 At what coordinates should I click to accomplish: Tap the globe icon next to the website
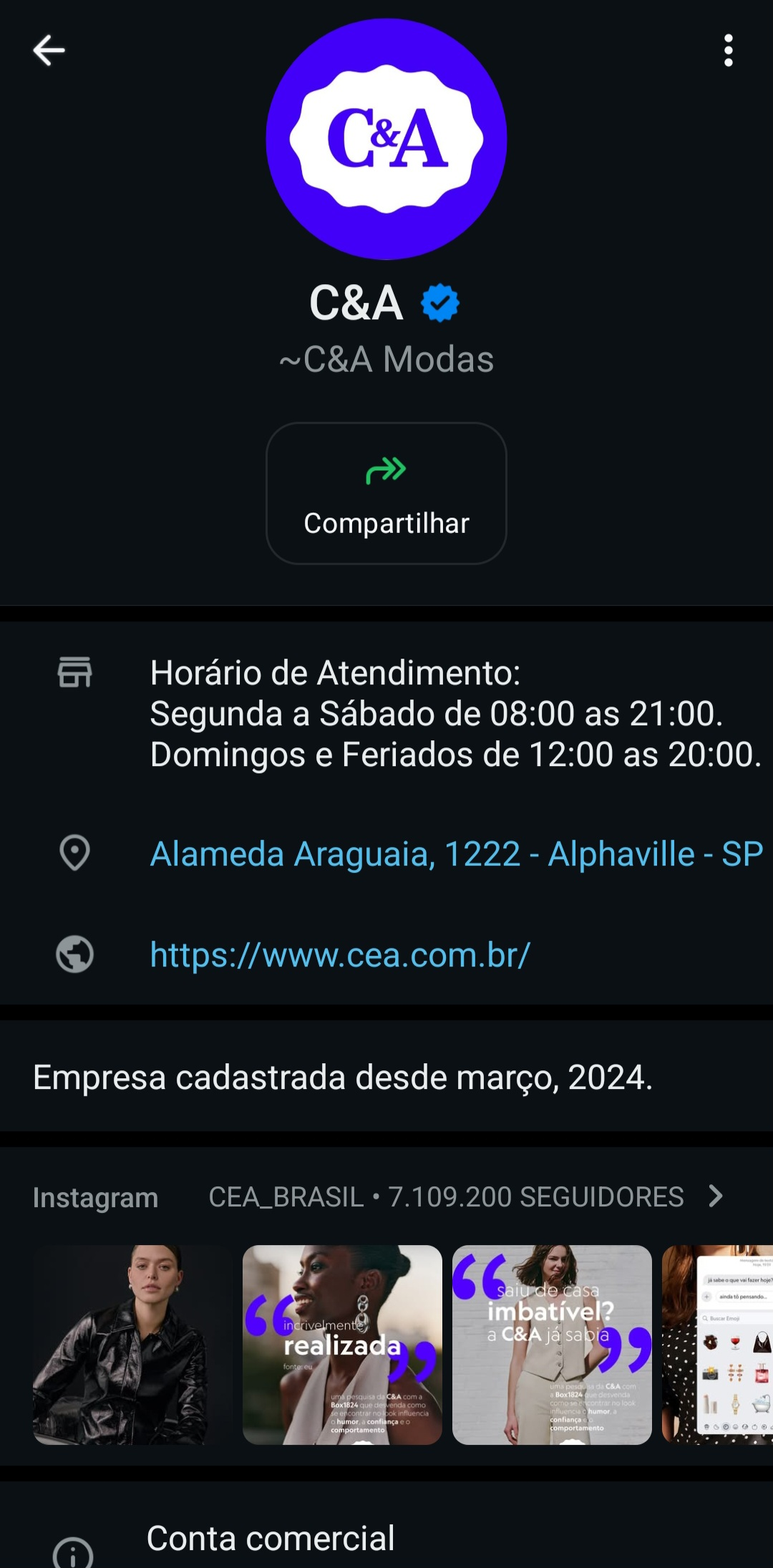[x=74, y=954]
